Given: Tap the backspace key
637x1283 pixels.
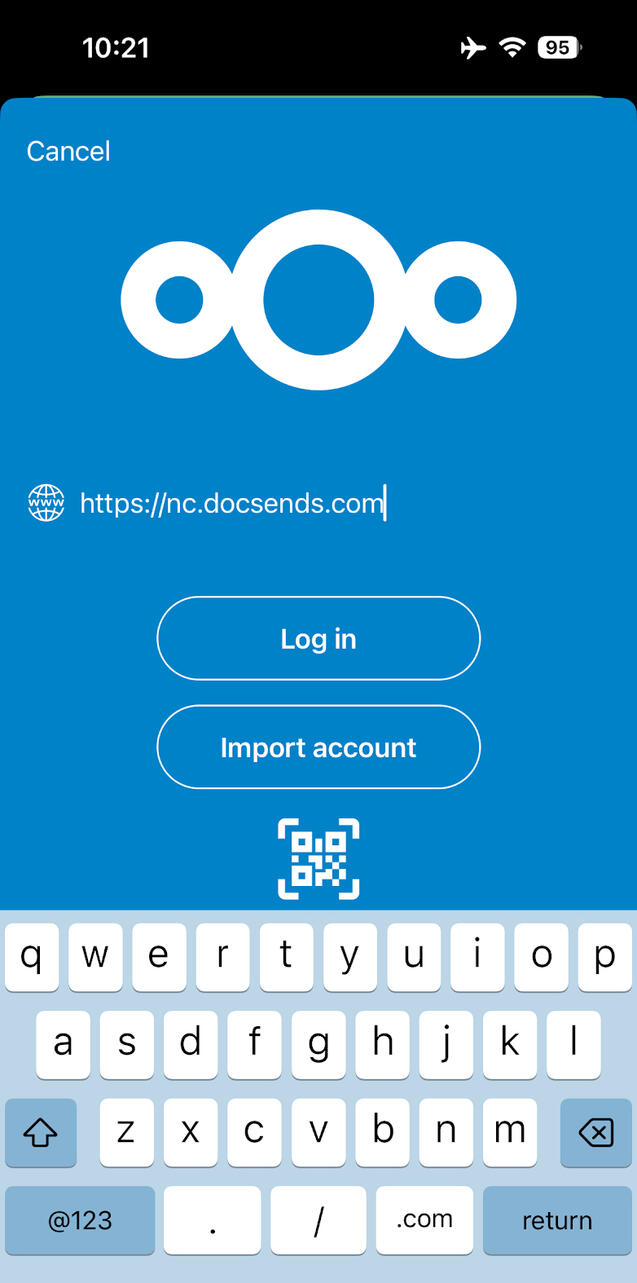Looking at the screenshot, I should pyautogui.click(x=595, y=1133).
